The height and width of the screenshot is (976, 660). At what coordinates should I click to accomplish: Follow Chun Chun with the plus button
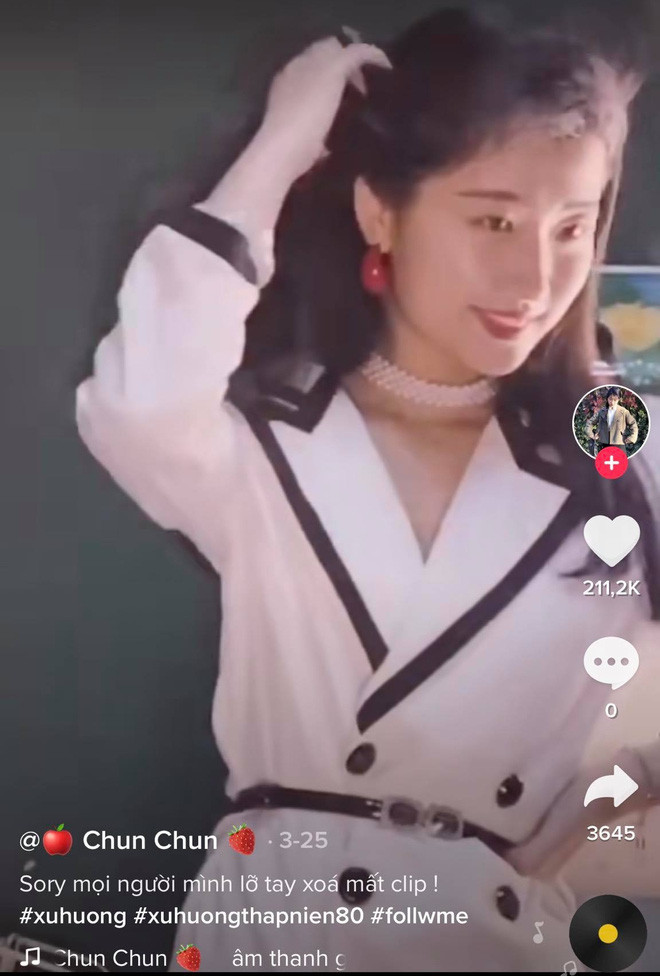pos(610,464)
